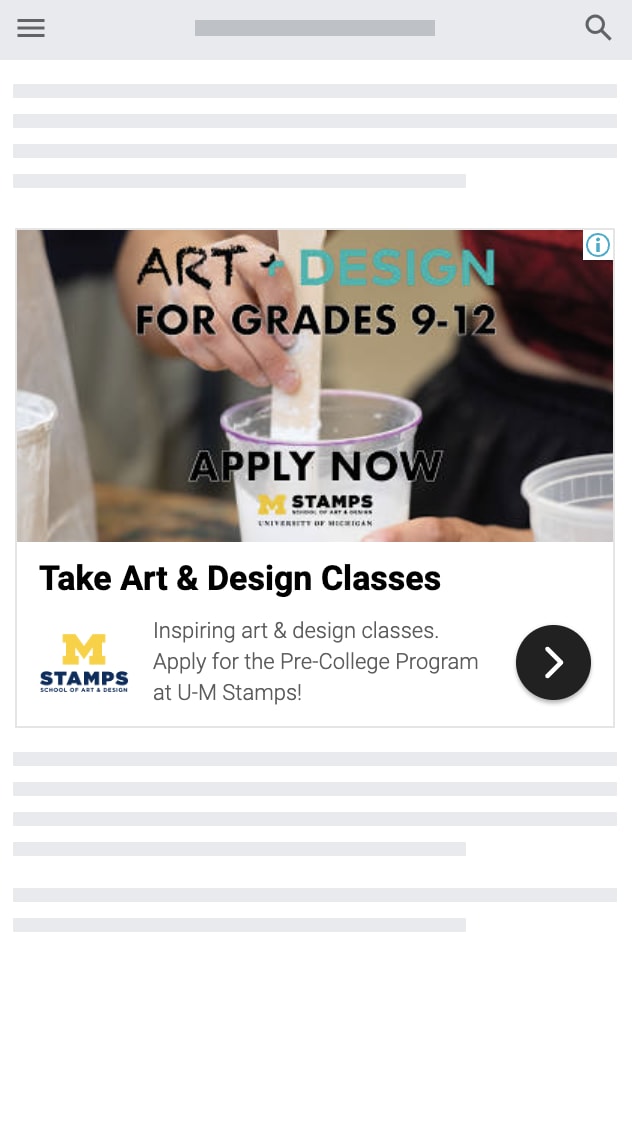The height and width of the screenshot is (1124, 632).
Task: Open search from the top bar
Action: click(598, 28)
